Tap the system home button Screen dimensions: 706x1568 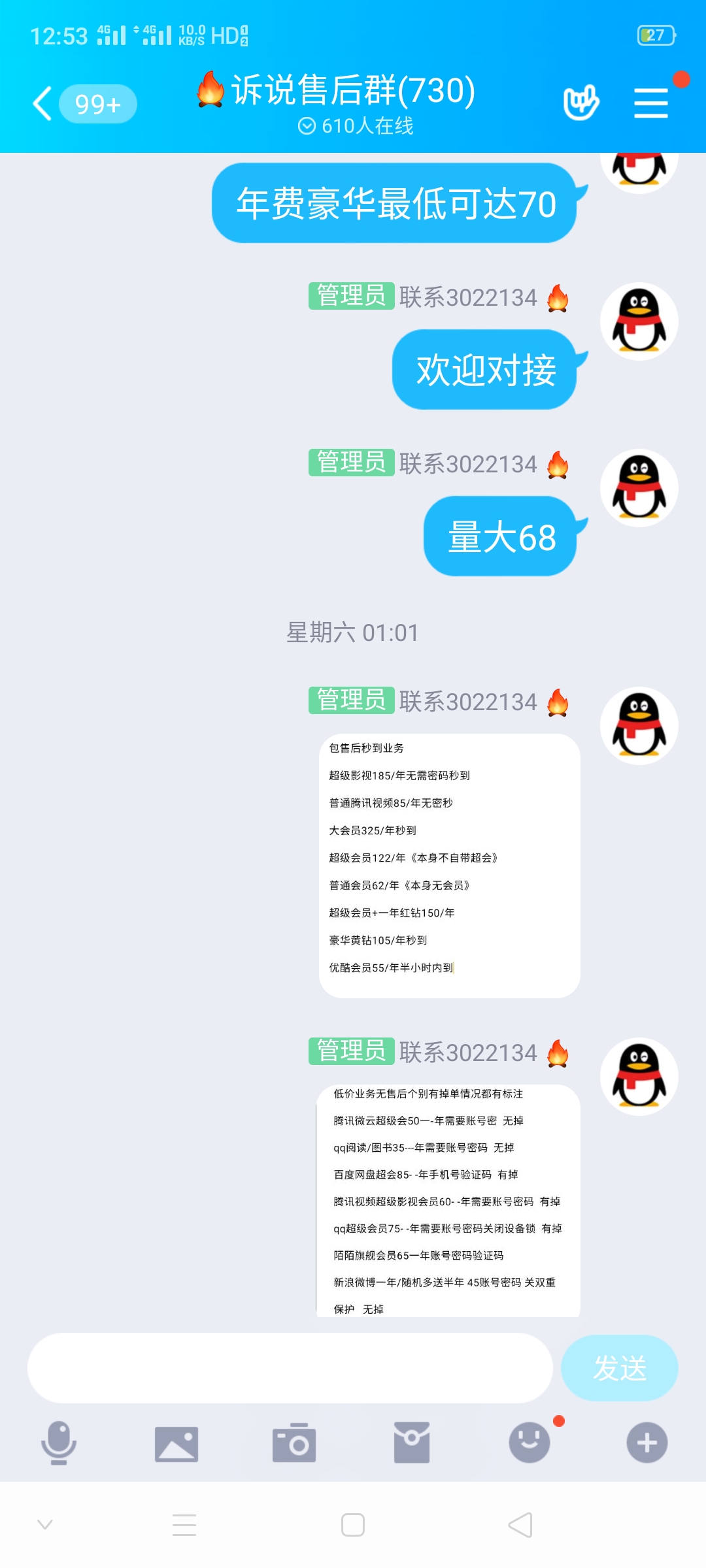[353, 1525]
